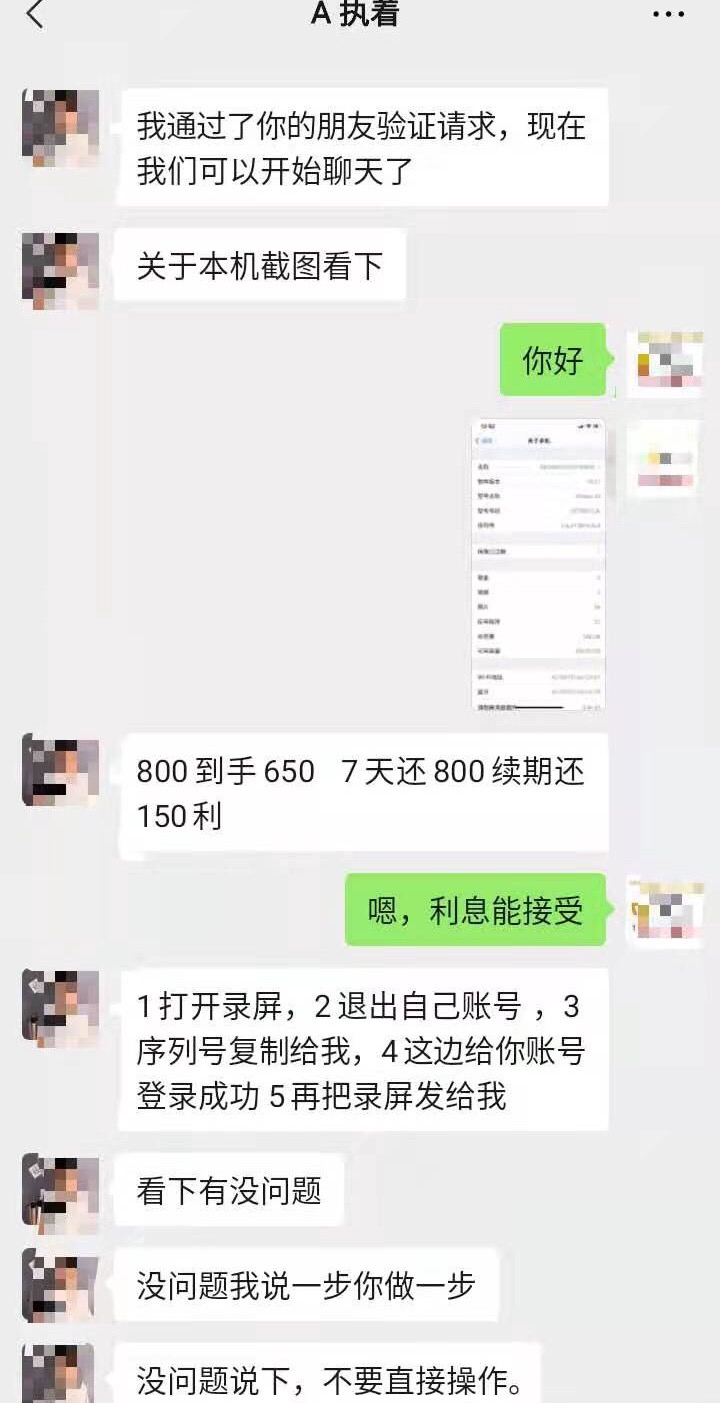Go back from the A 执着 chat
Image resolution: width=720 pixels, height=1403 pixels.
click(35, 15)
